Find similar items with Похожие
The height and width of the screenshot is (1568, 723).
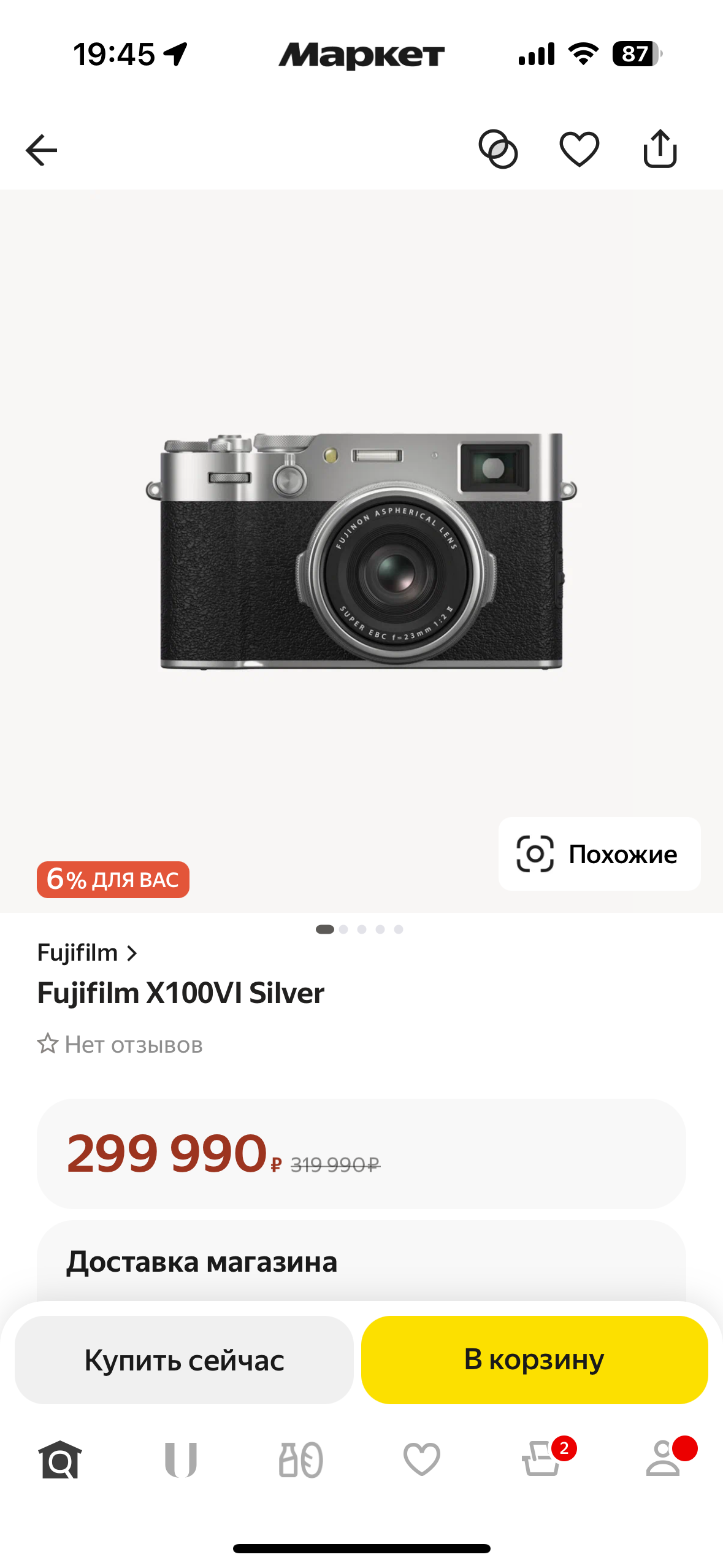click(599, 853)
